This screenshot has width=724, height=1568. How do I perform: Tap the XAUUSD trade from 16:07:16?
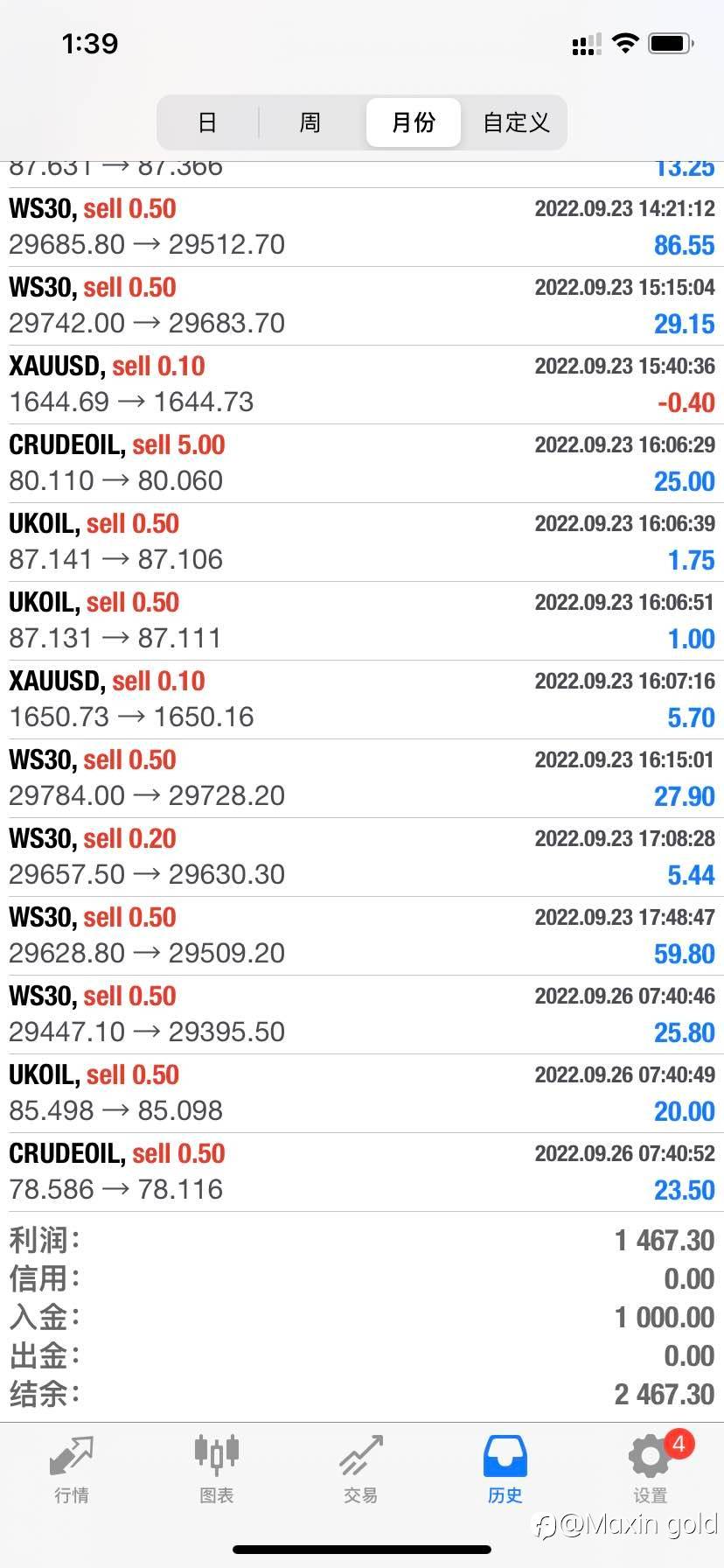(362, 700)
